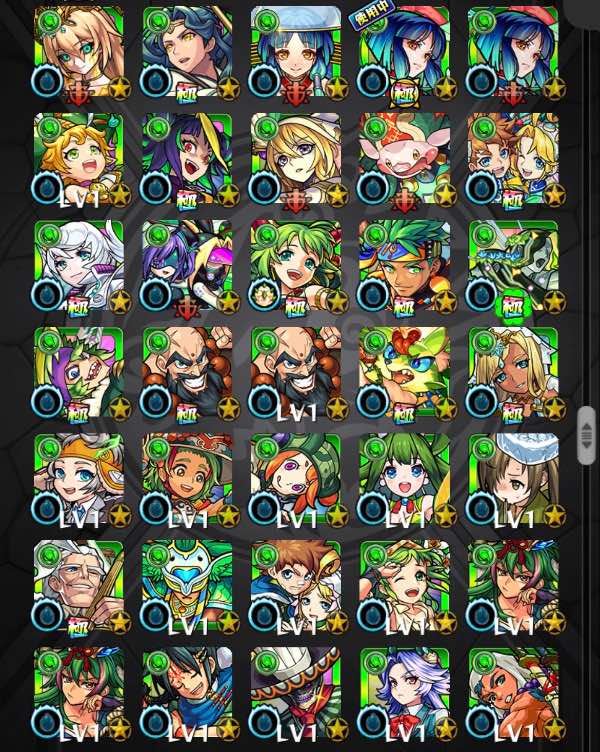Pick the green masked bird warrior tile

(187, 587)
